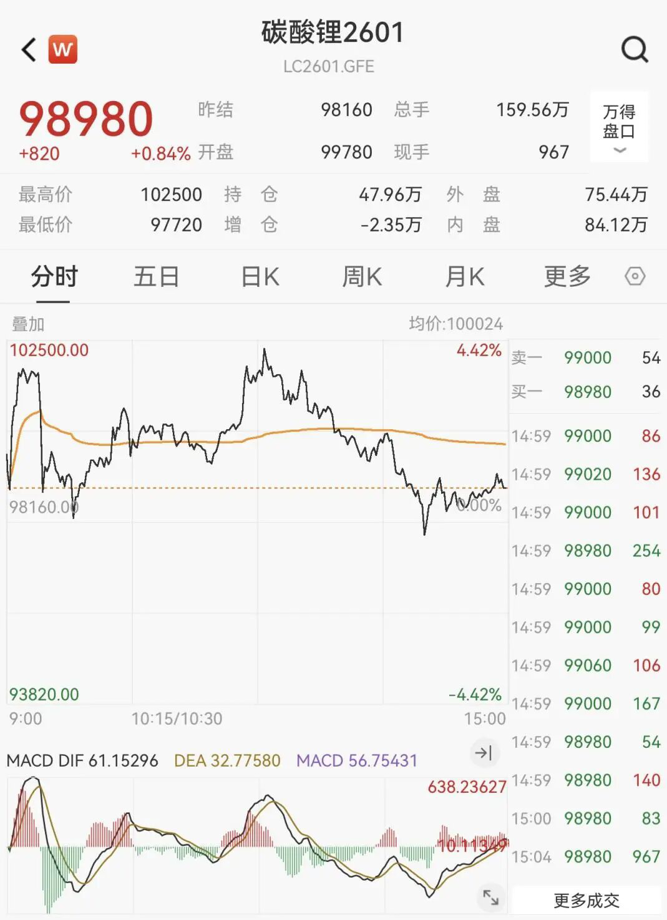Open chart settings hexagon icon
This screenshot has height=920, width=667.
[x=635, y=277]
